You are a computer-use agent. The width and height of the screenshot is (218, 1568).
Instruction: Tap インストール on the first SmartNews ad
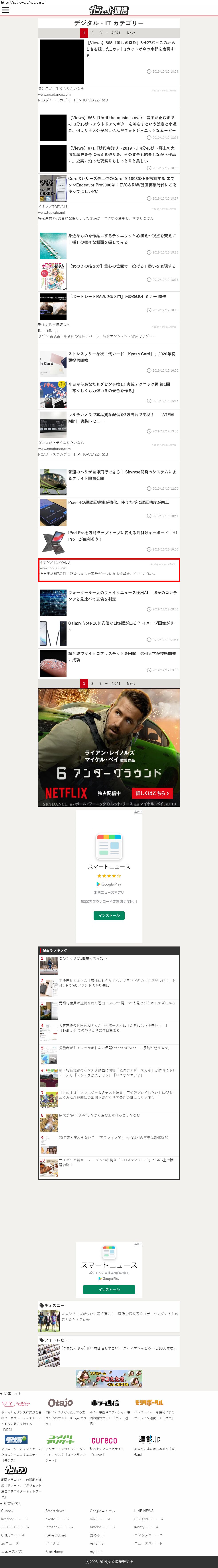(x=109, y=915)
